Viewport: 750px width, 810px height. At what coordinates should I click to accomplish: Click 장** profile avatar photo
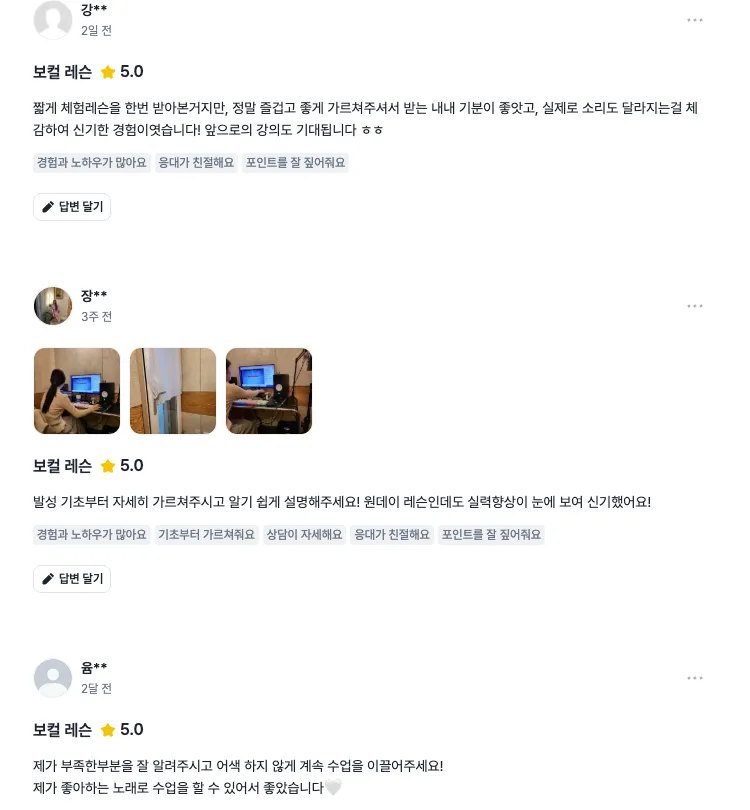coord(53,306)
